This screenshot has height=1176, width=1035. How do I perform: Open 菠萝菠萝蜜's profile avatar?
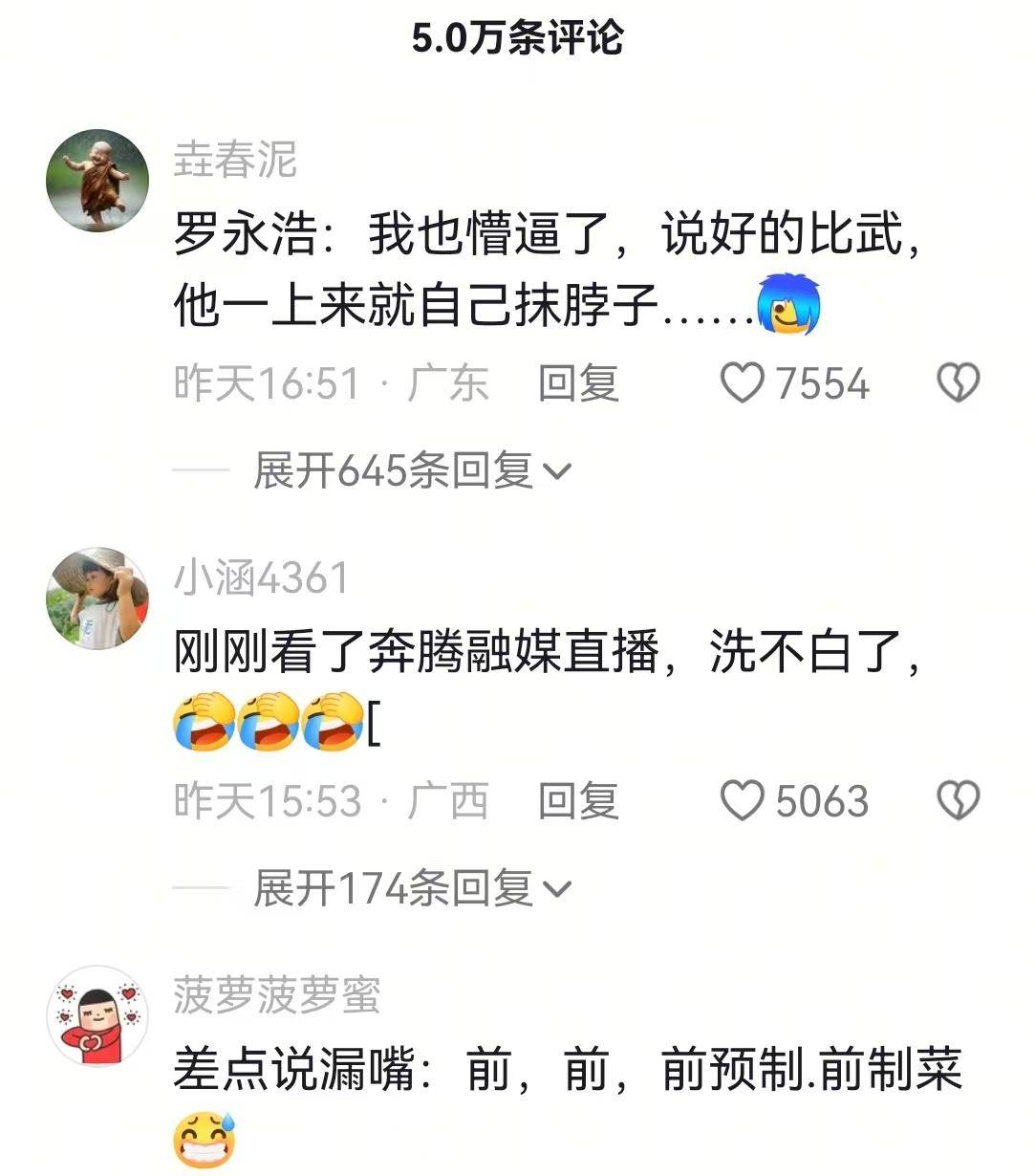coord(97,1015)
